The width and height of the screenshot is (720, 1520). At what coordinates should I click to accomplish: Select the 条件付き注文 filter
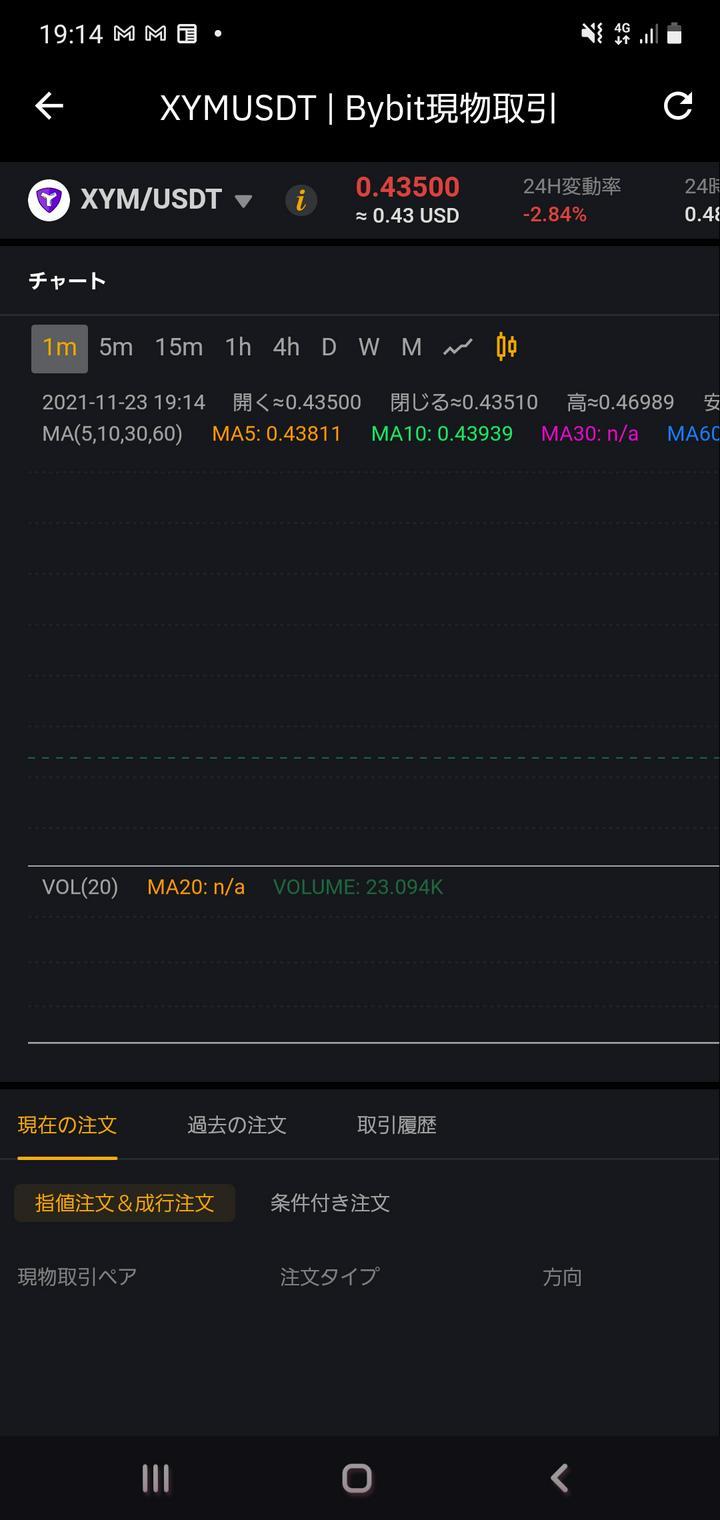point(330,1203)
